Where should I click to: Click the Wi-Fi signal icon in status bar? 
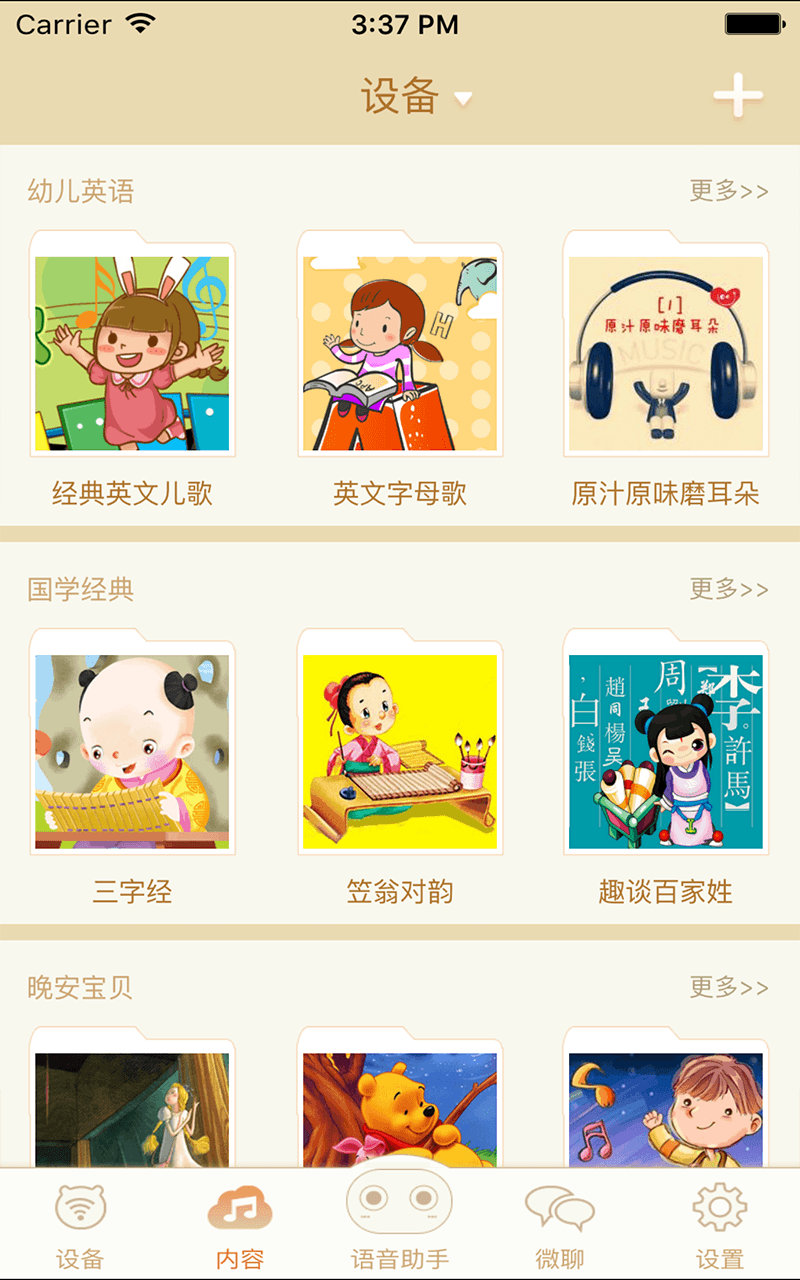(138, 22)
